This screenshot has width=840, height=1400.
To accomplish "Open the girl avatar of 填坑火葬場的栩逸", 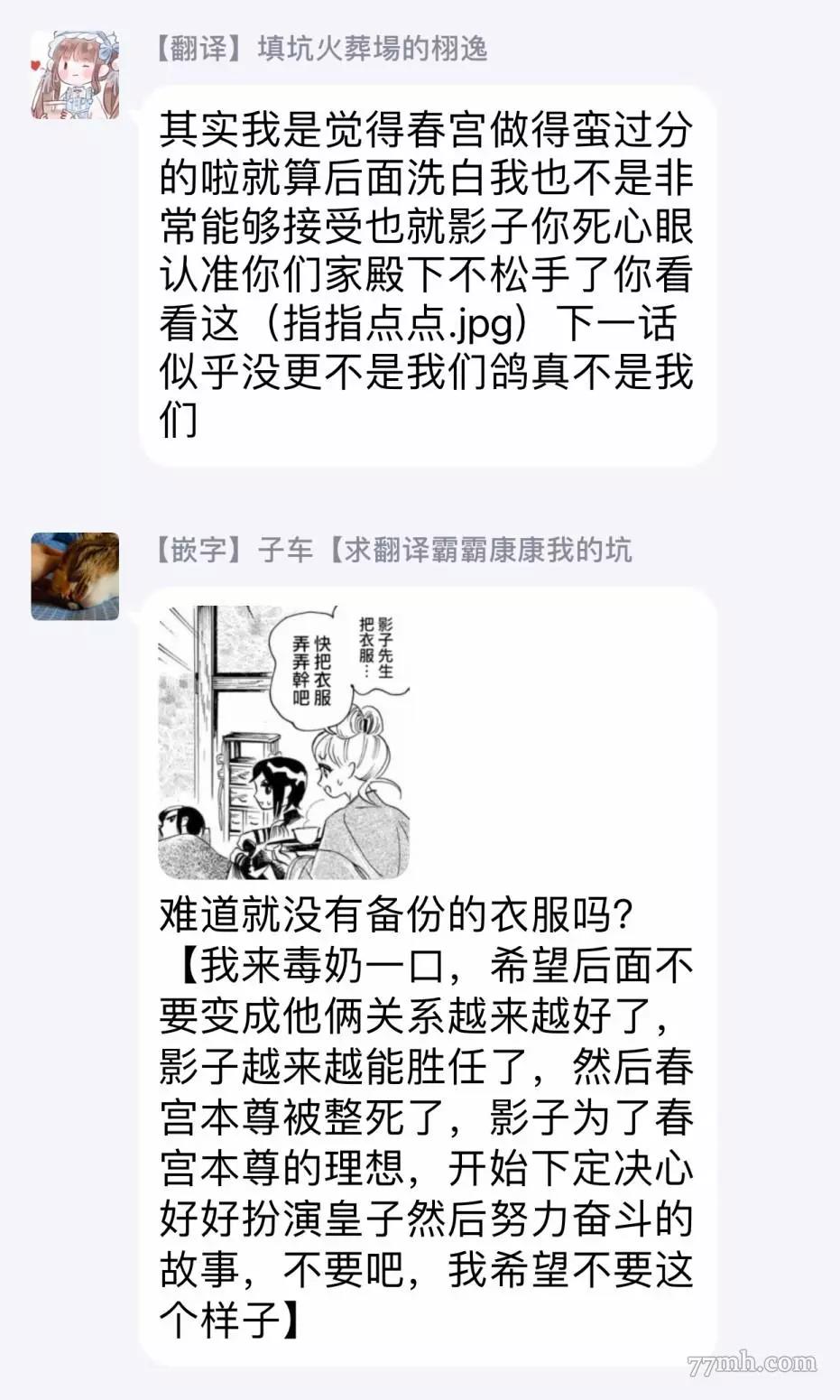I will (75, 75).
